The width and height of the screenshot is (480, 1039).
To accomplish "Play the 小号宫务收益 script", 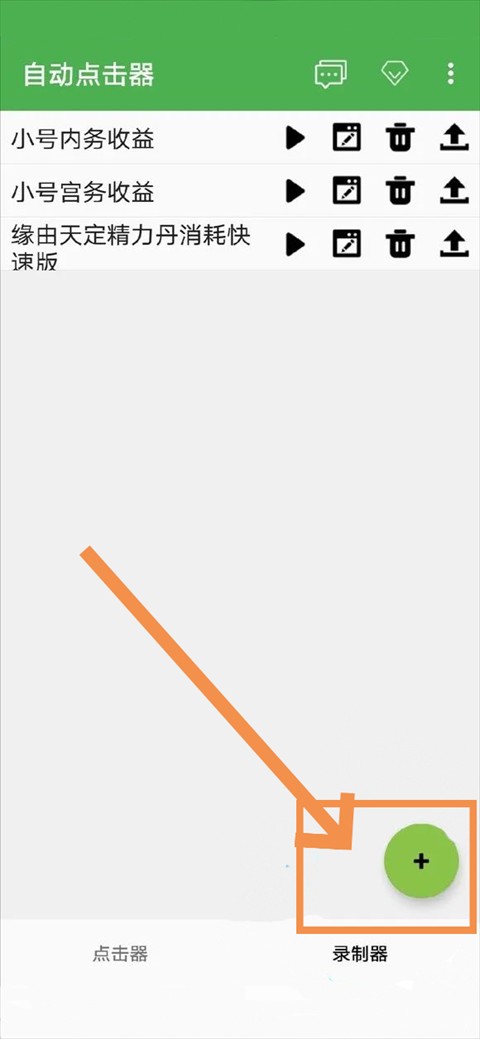I will (x=295, y=191).
